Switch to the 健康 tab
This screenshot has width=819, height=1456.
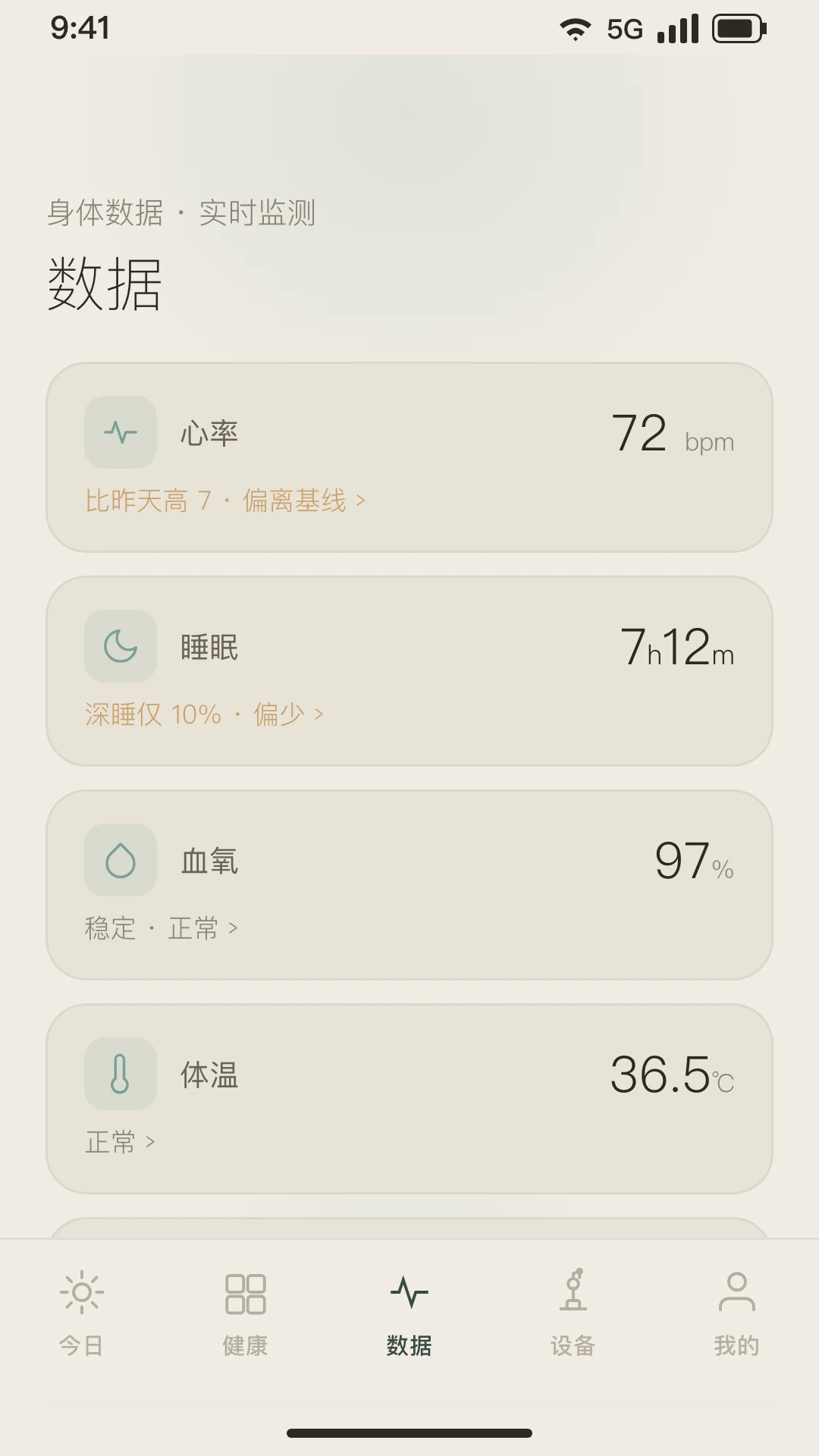246,1313
